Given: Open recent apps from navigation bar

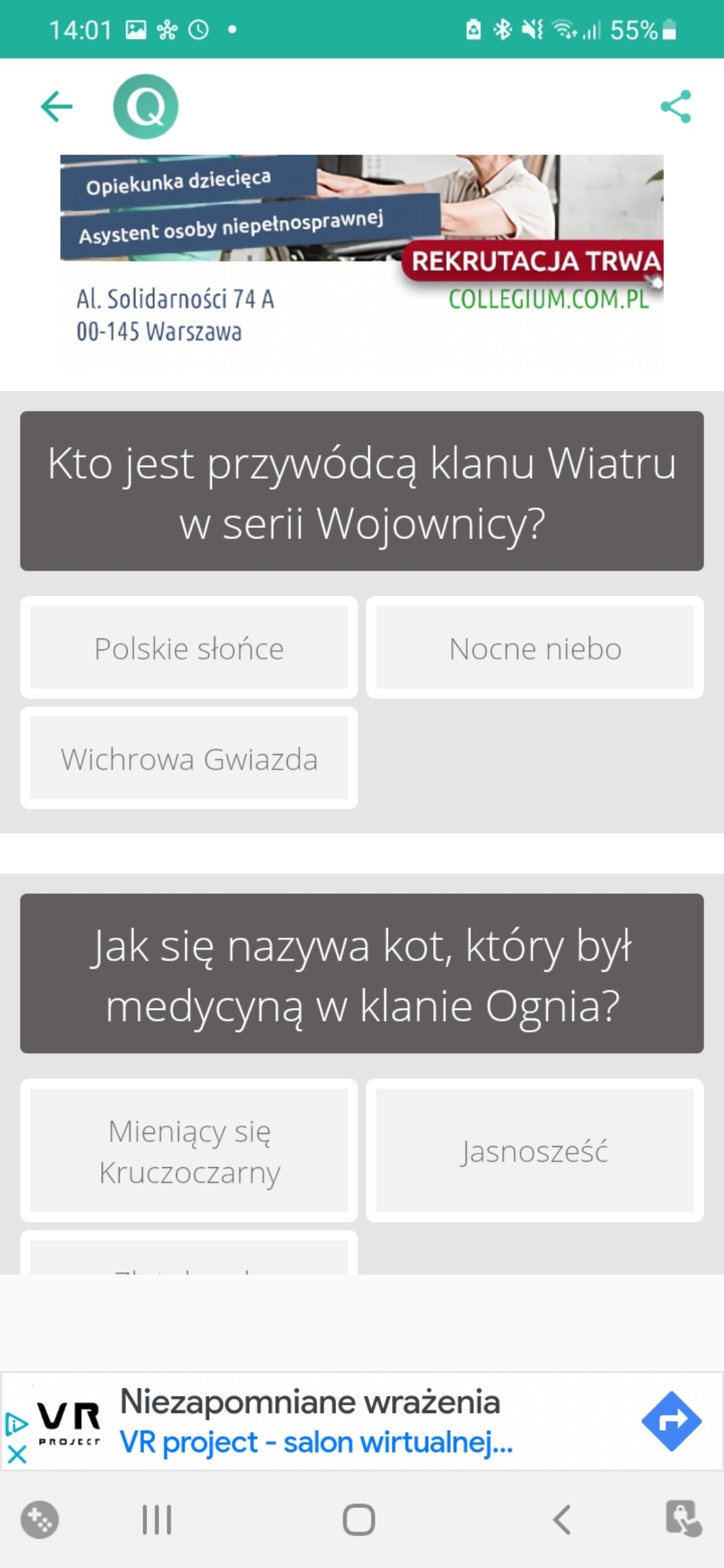Looking at the screenshot, I should (156, 1520).
